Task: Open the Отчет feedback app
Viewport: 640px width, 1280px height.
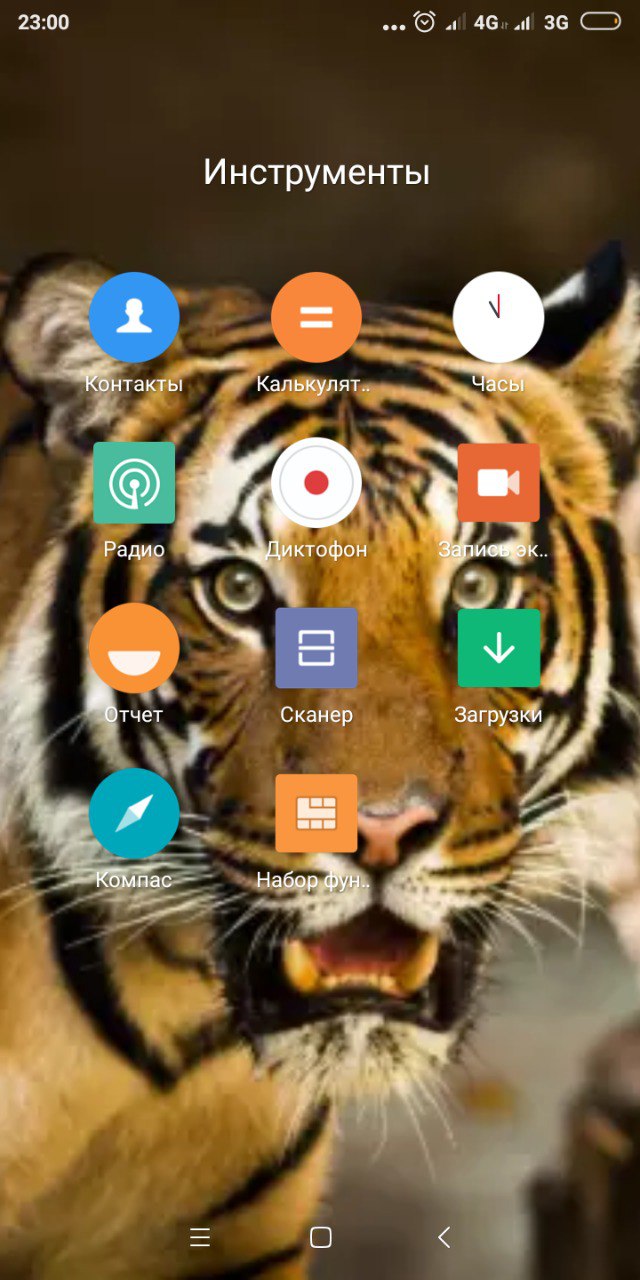Action: click(x=134, y=648)
